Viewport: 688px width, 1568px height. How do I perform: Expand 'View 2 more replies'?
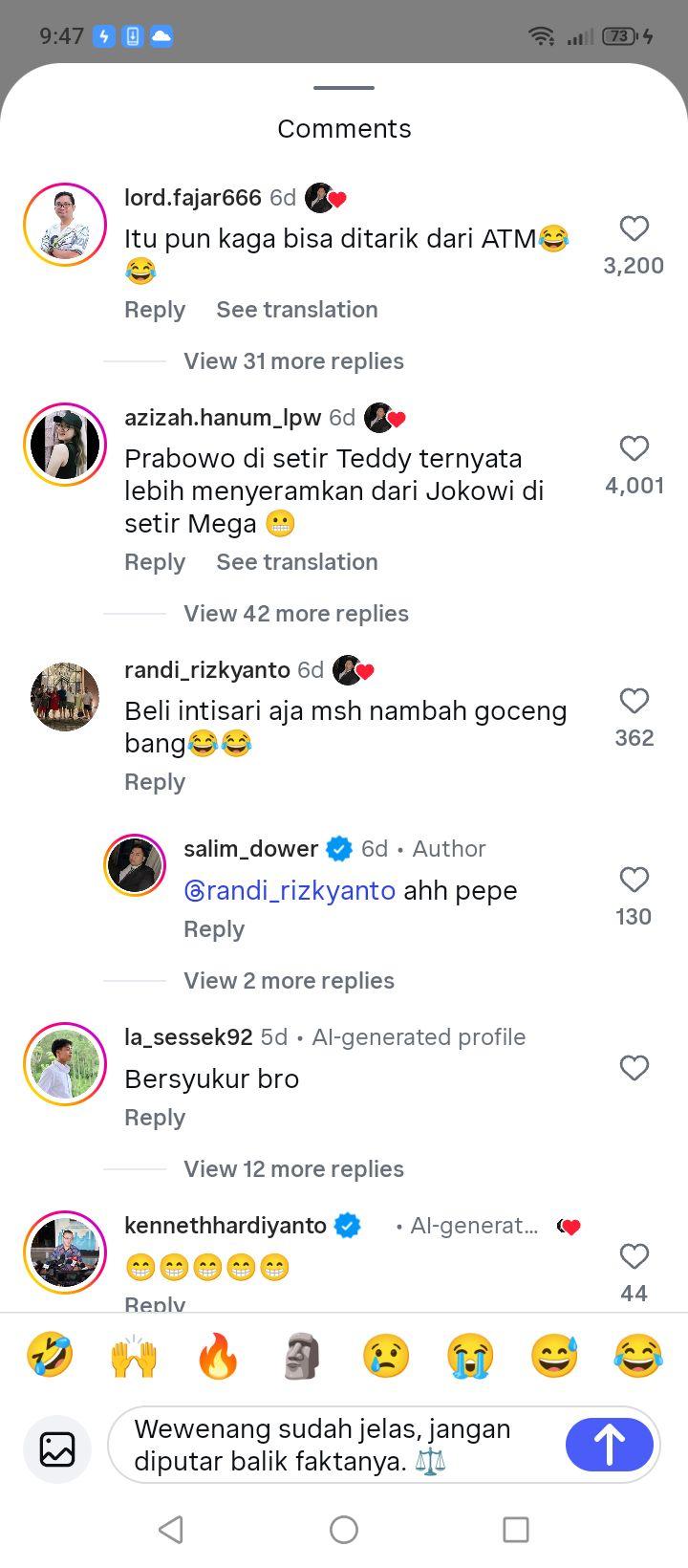(289, 981)
